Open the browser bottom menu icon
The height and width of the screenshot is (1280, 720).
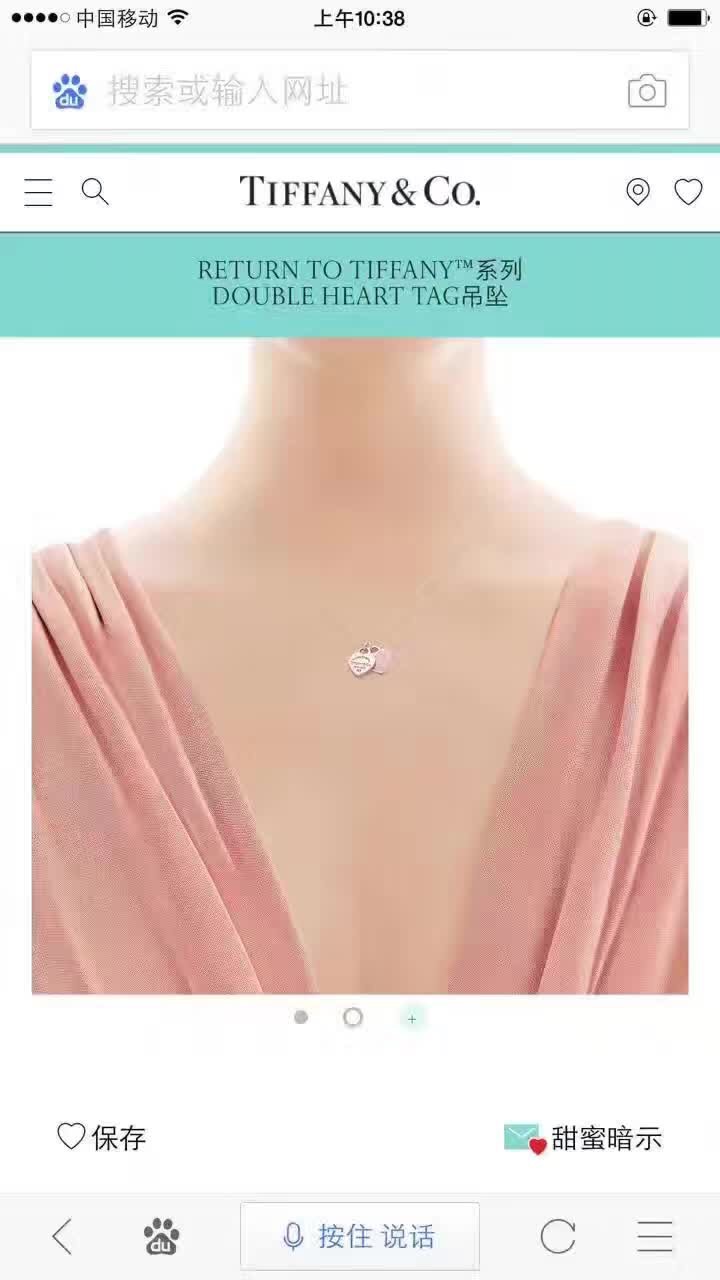pos(655,1237)
